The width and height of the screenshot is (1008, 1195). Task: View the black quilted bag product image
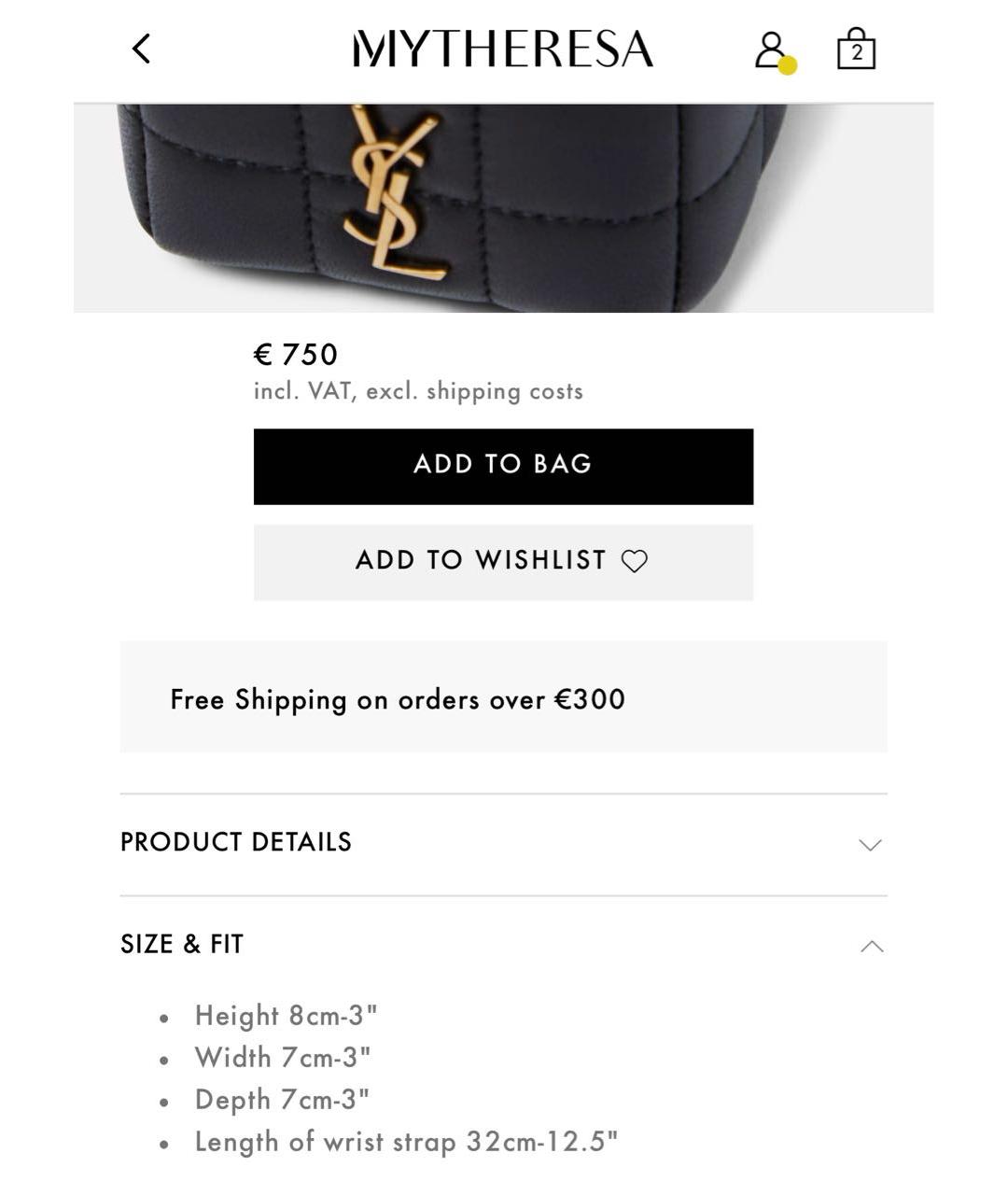coord(503,207)
